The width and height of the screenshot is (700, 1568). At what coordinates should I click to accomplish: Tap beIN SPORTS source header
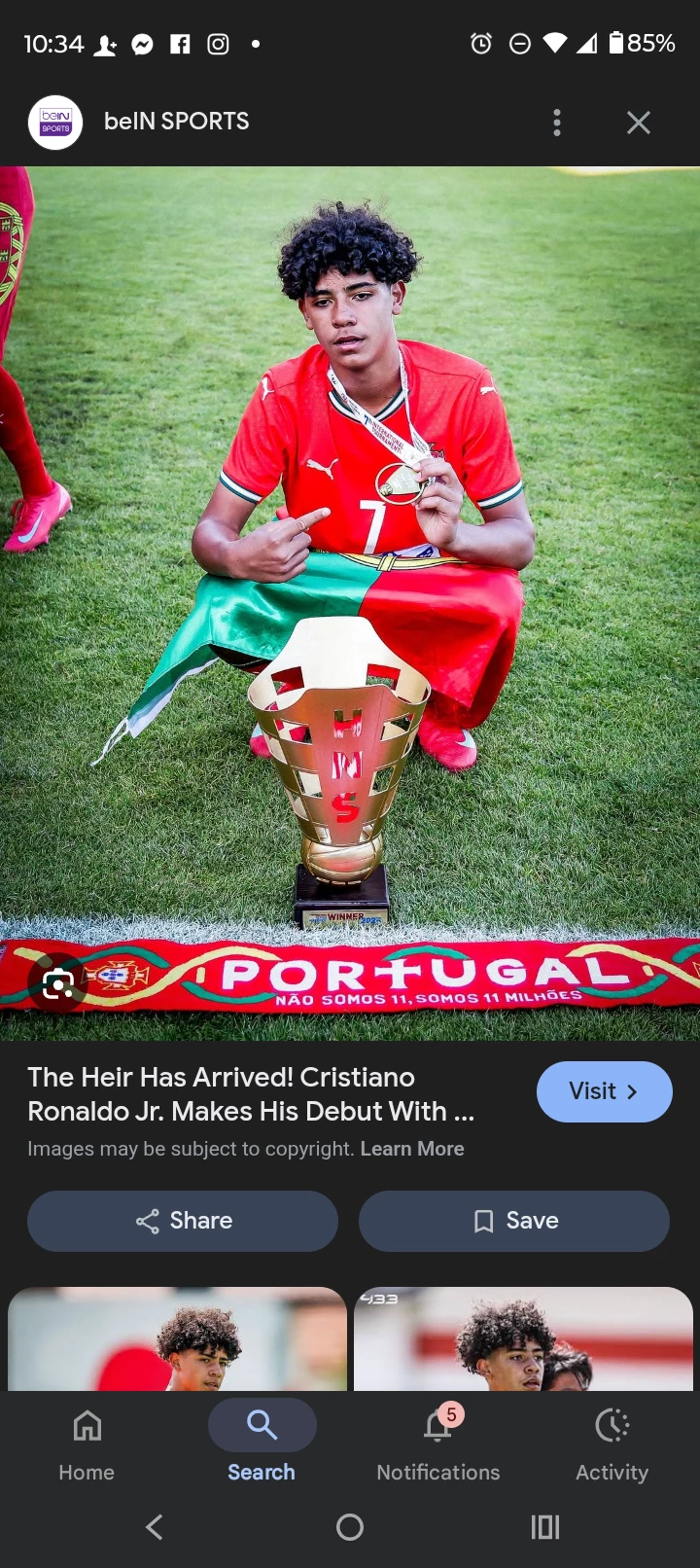click(x=176, y=122)
